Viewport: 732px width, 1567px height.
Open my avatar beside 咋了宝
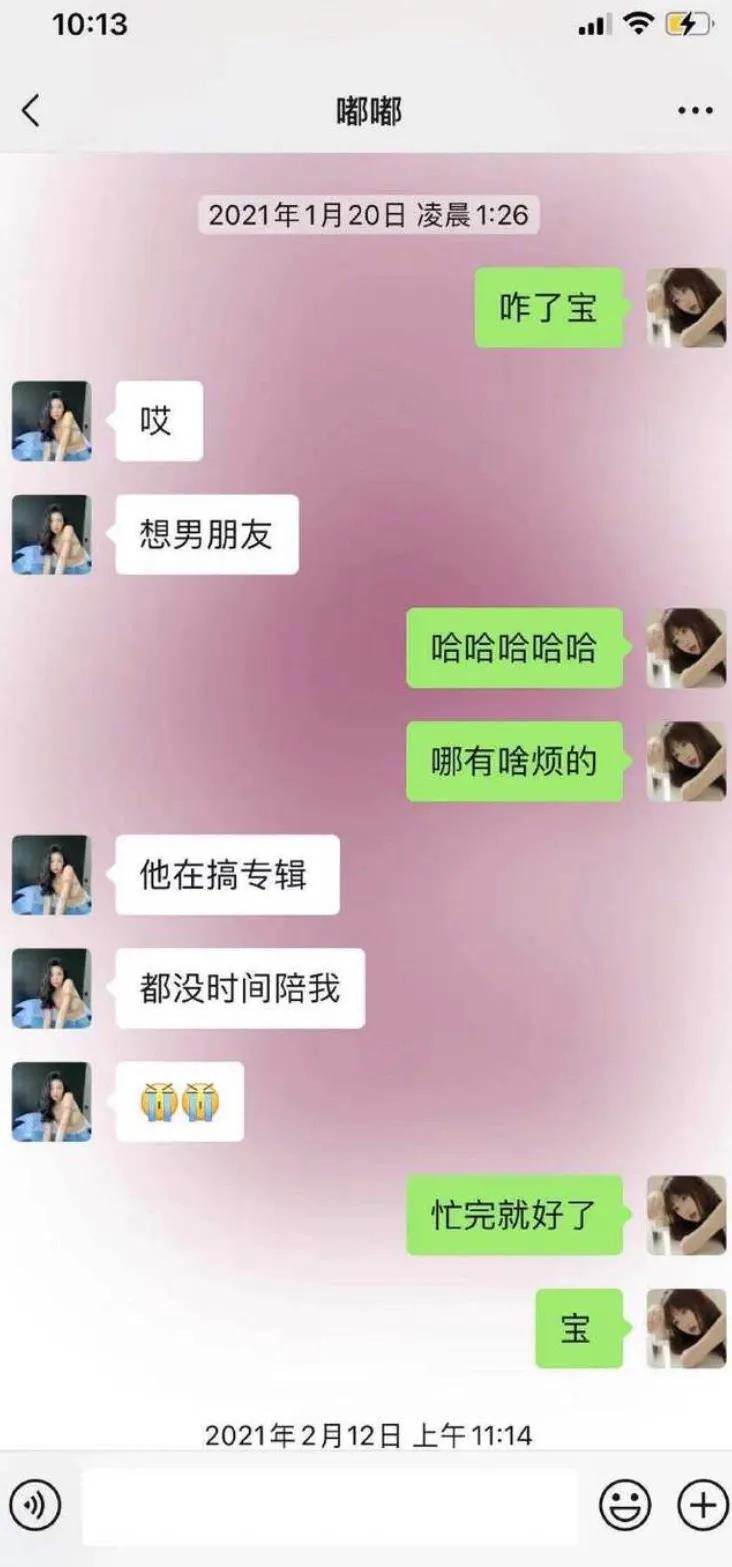686,307
